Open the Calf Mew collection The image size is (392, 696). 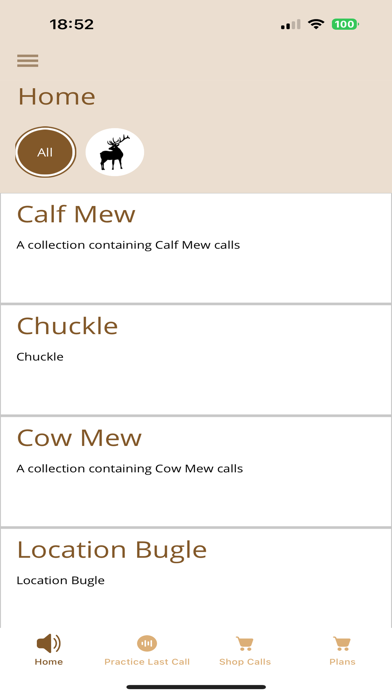pos(196,248)
